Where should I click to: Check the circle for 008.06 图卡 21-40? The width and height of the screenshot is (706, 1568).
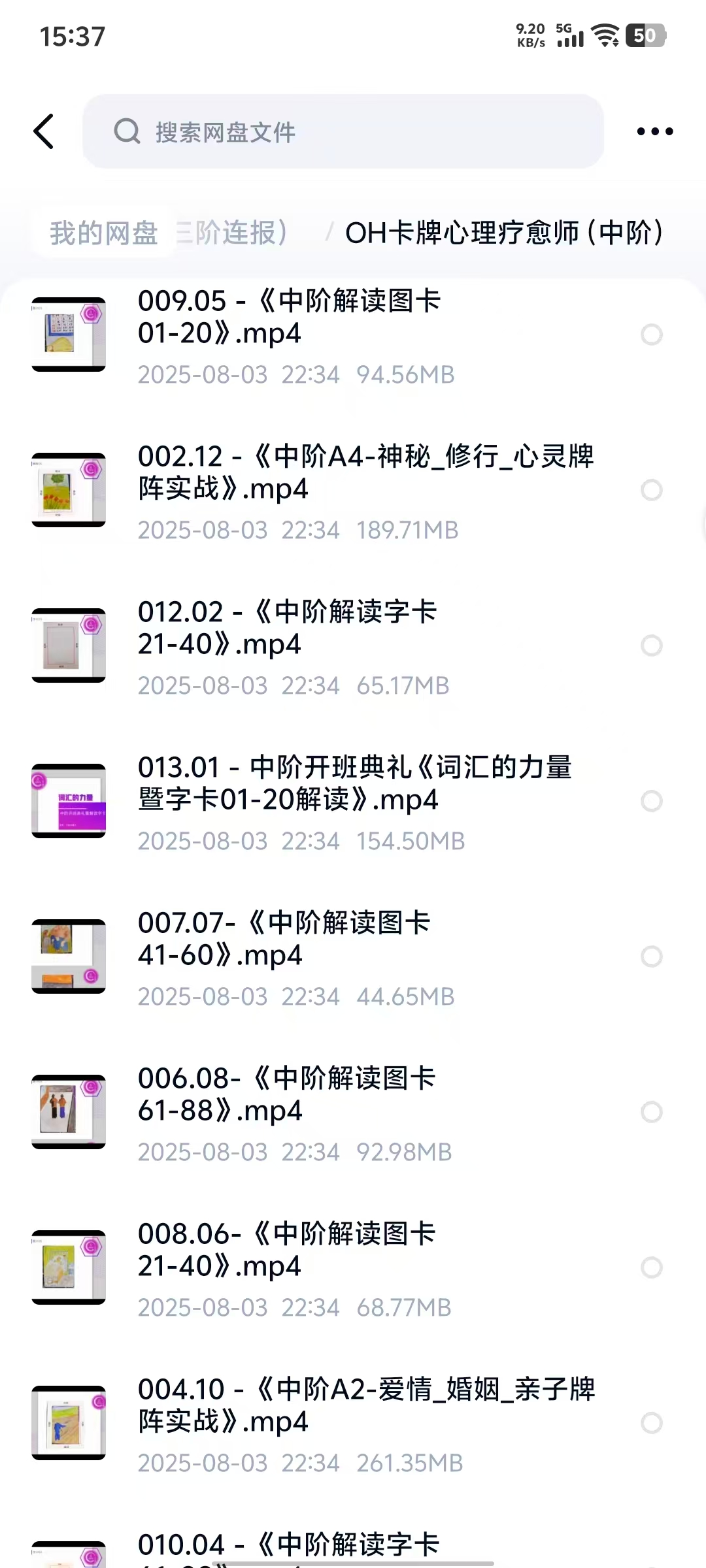tap(651, 1267)
